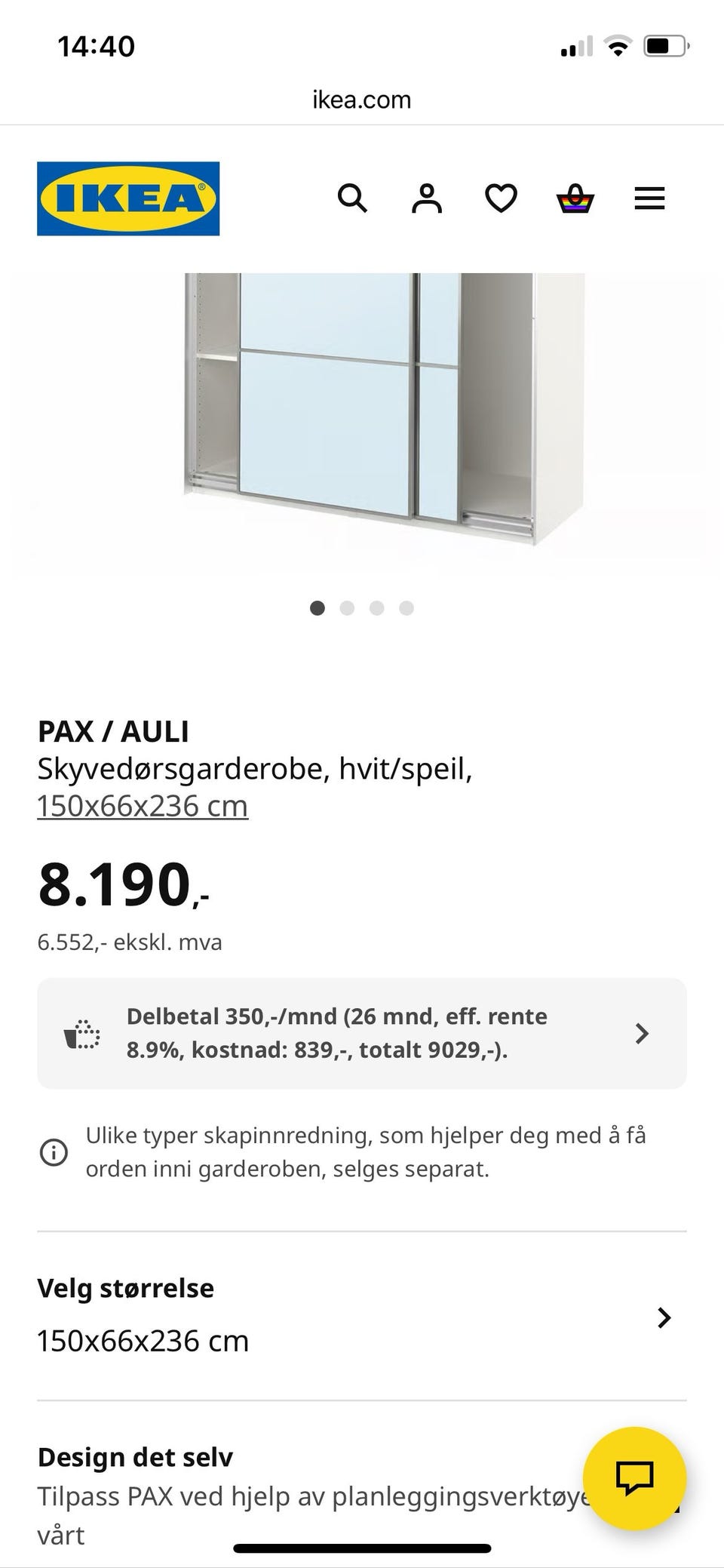Expand the Velg størrelse size options
Viewport: 724px width, 1568px height.
coord(664,1318)
